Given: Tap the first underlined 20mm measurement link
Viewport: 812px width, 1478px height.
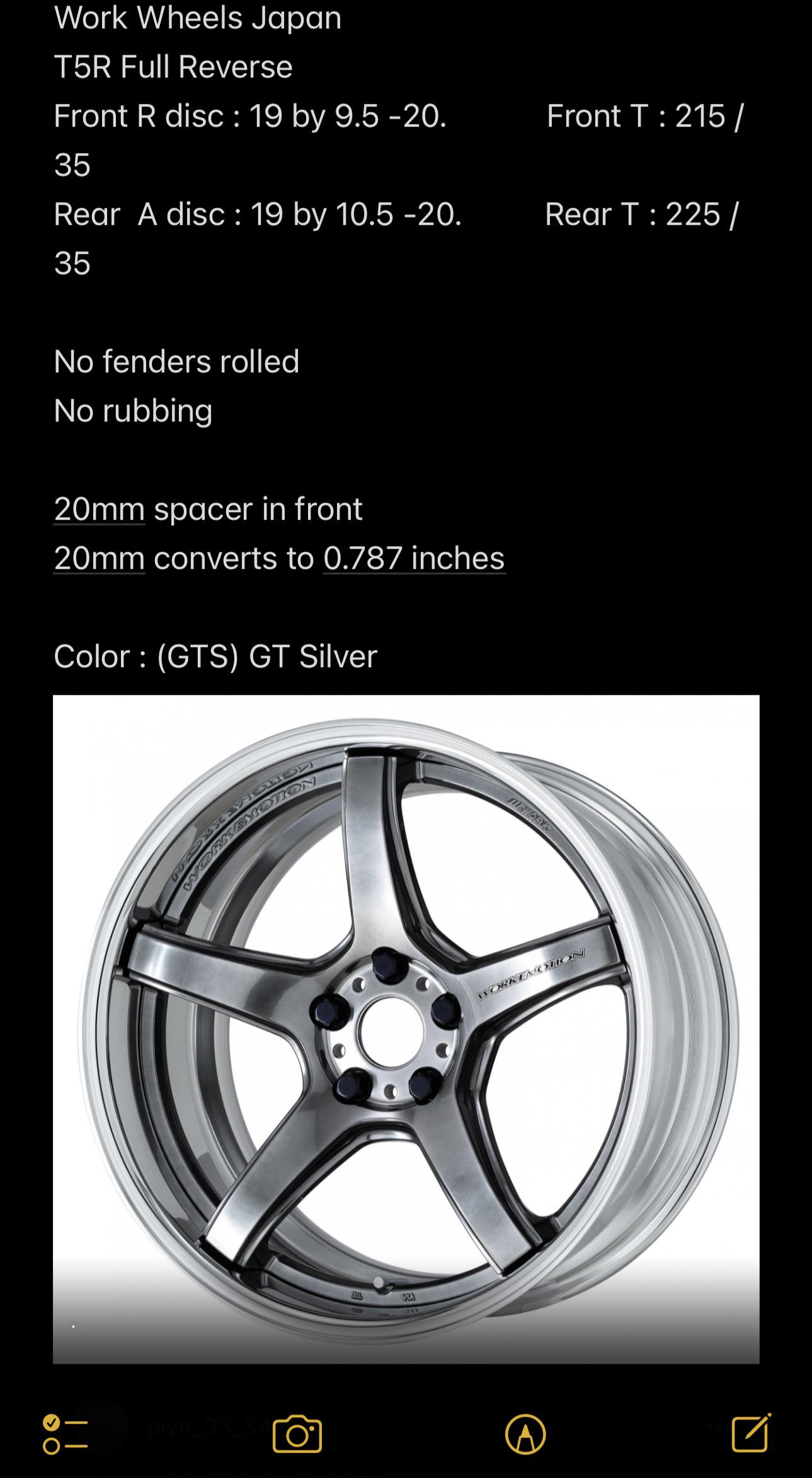Looking at the screenshot, I should point(98,509).
